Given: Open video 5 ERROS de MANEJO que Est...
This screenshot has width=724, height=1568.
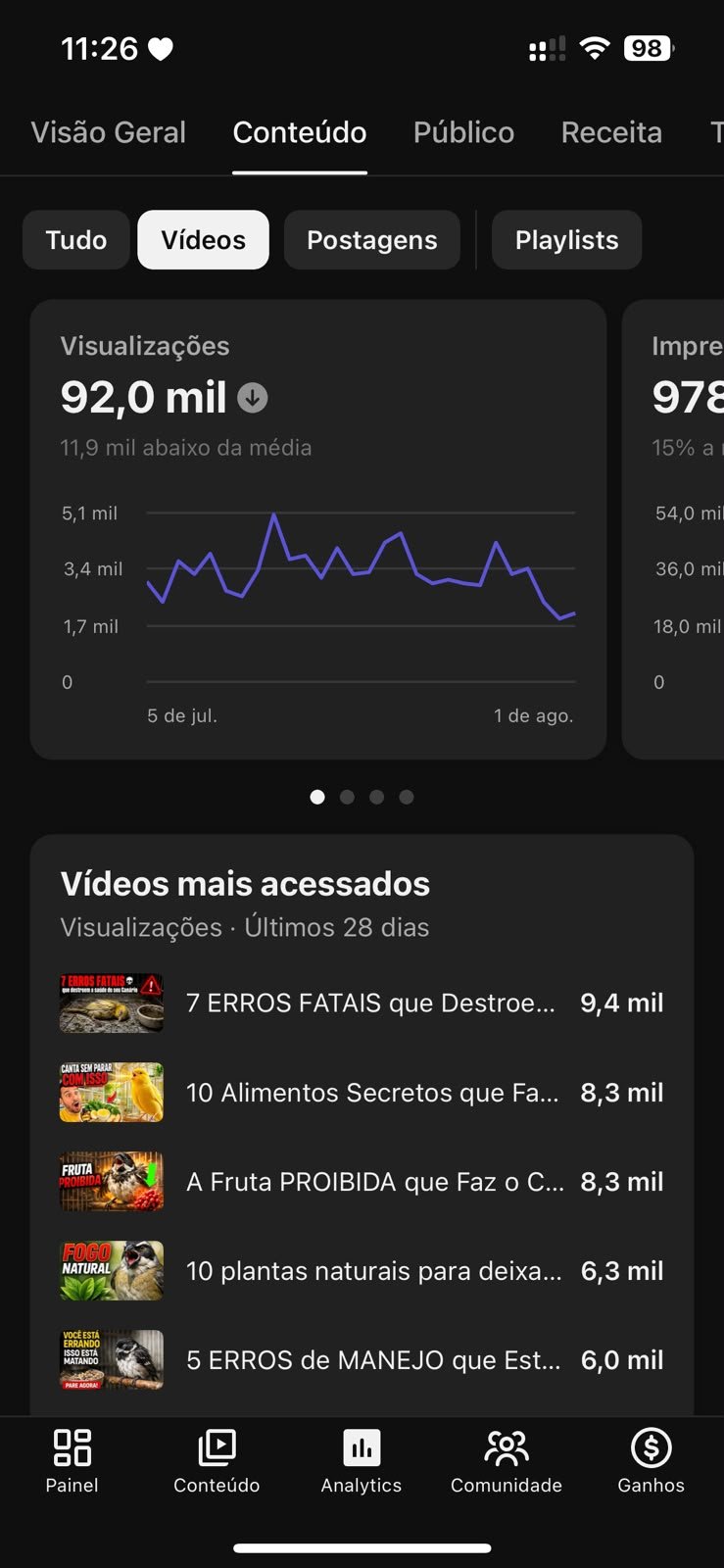Looking at the screenshot, I should (362, 1360).
